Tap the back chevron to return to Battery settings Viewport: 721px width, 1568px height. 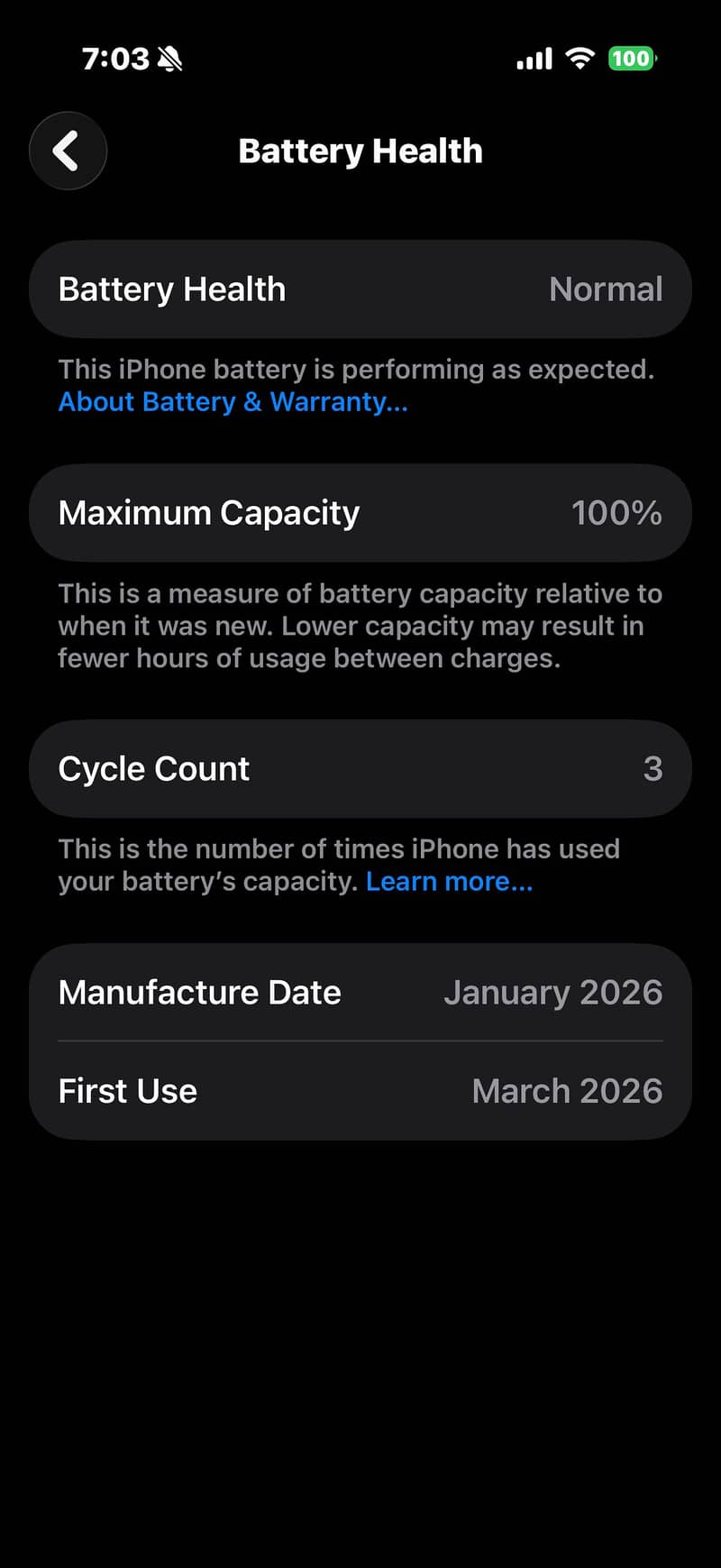point(68,151)
